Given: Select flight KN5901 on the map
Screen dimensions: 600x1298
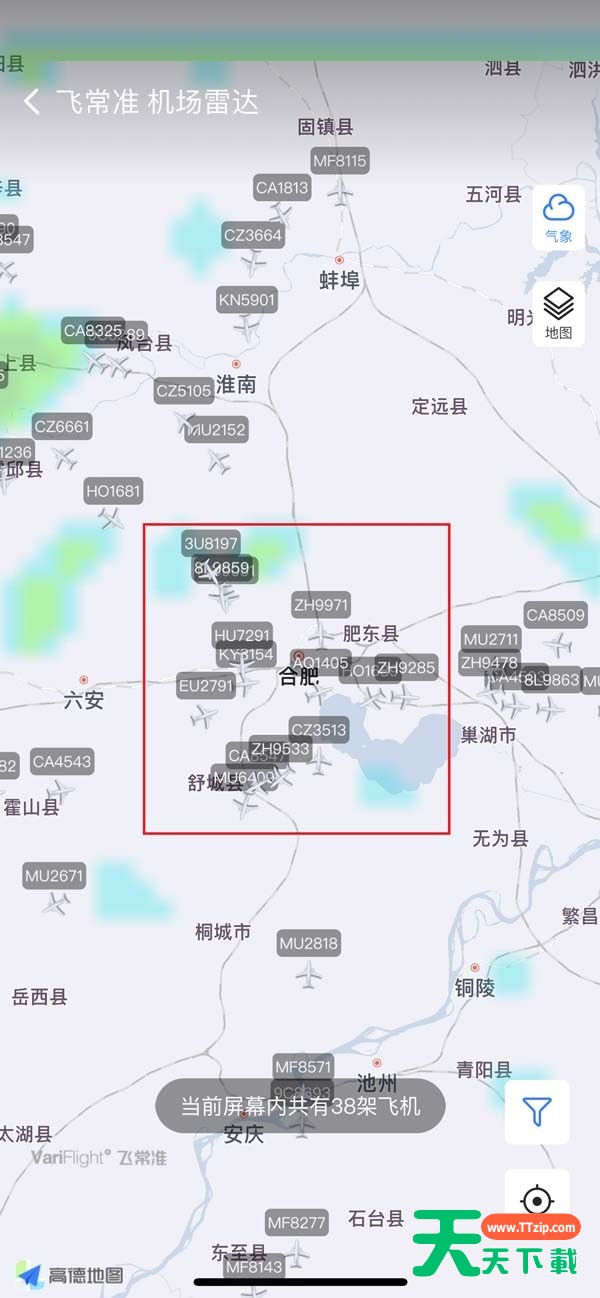Looking at the screenshot, I should tap(247, 300).
